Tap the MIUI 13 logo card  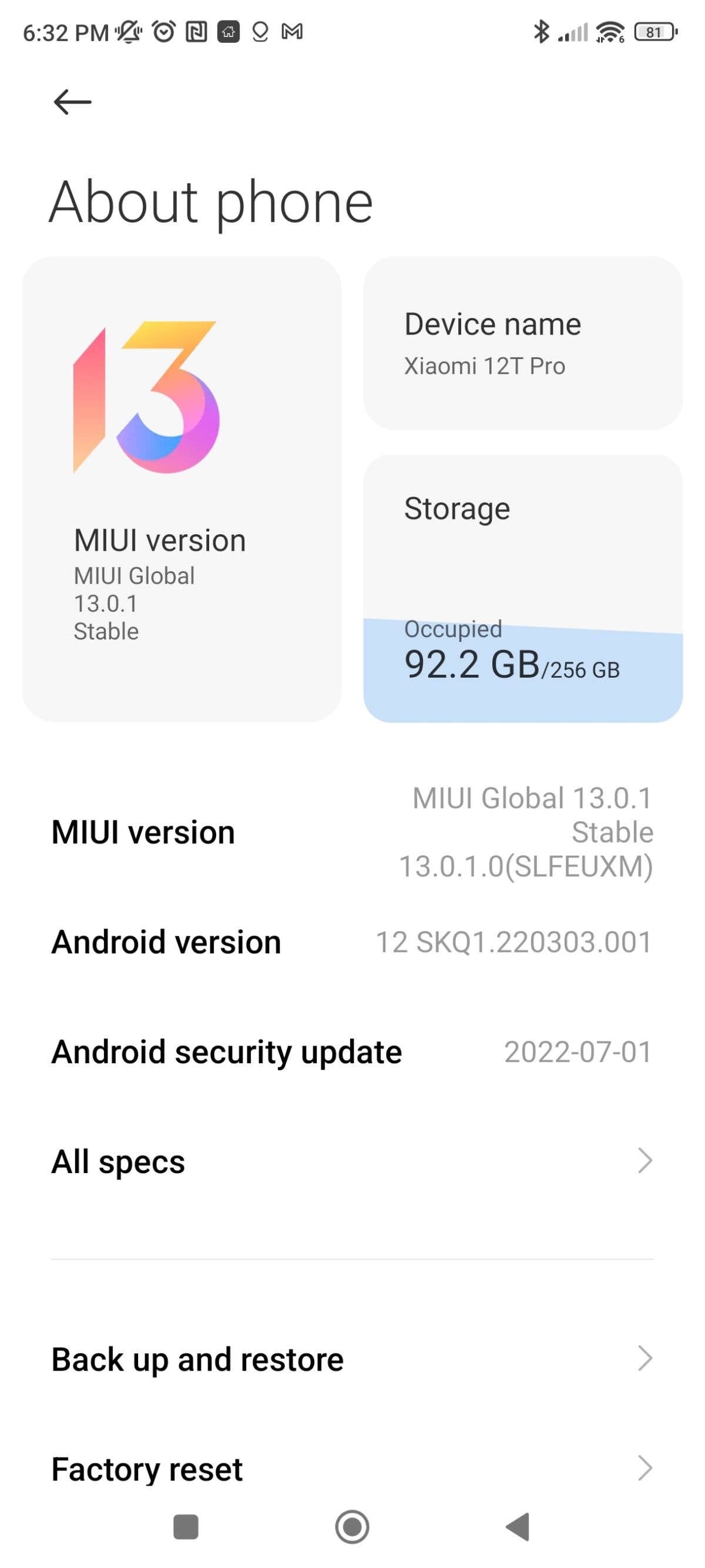(x=184, y=487)
